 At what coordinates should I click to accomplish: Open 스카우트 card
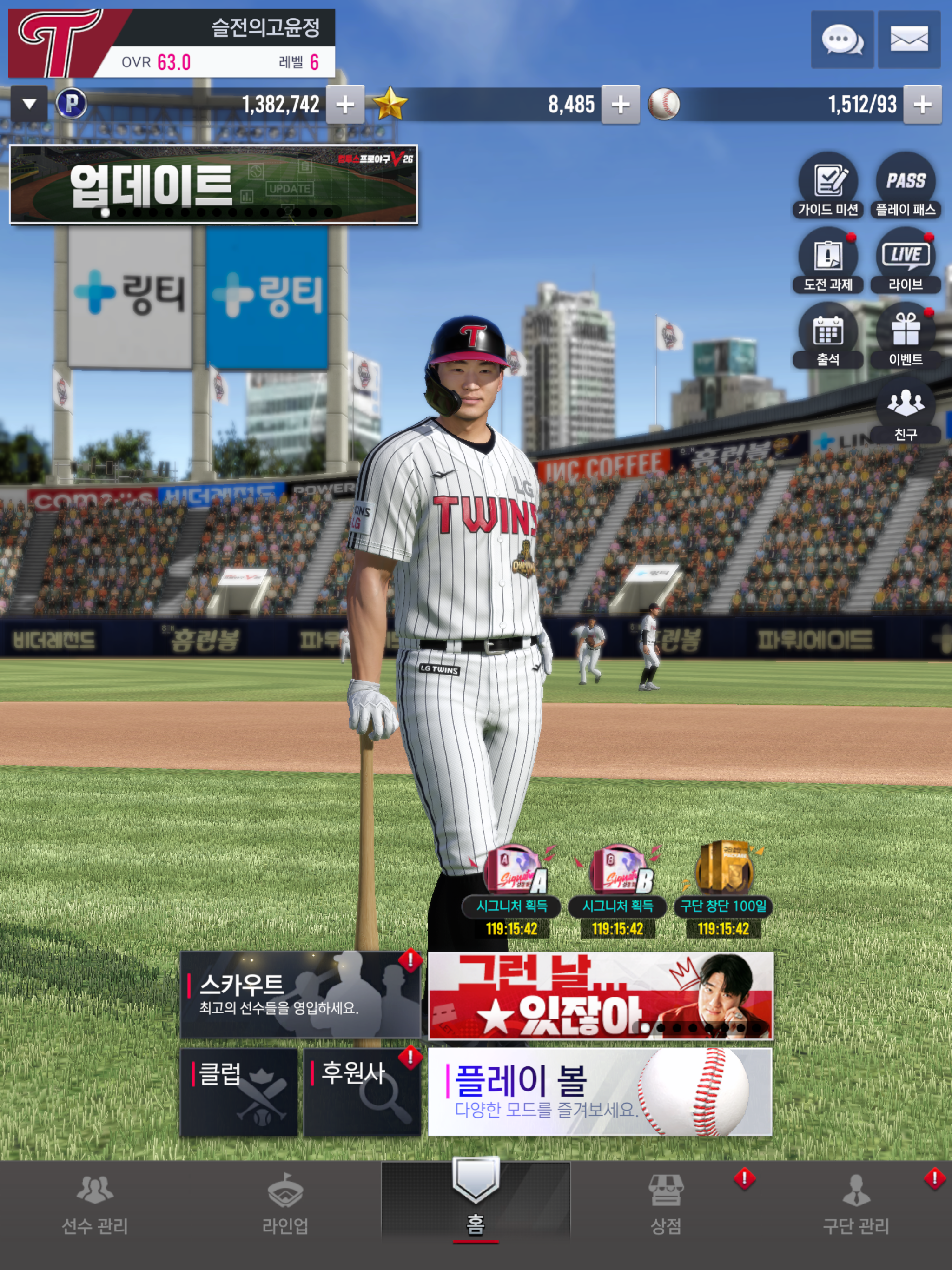pyautogui.click(x=300, y=995)
